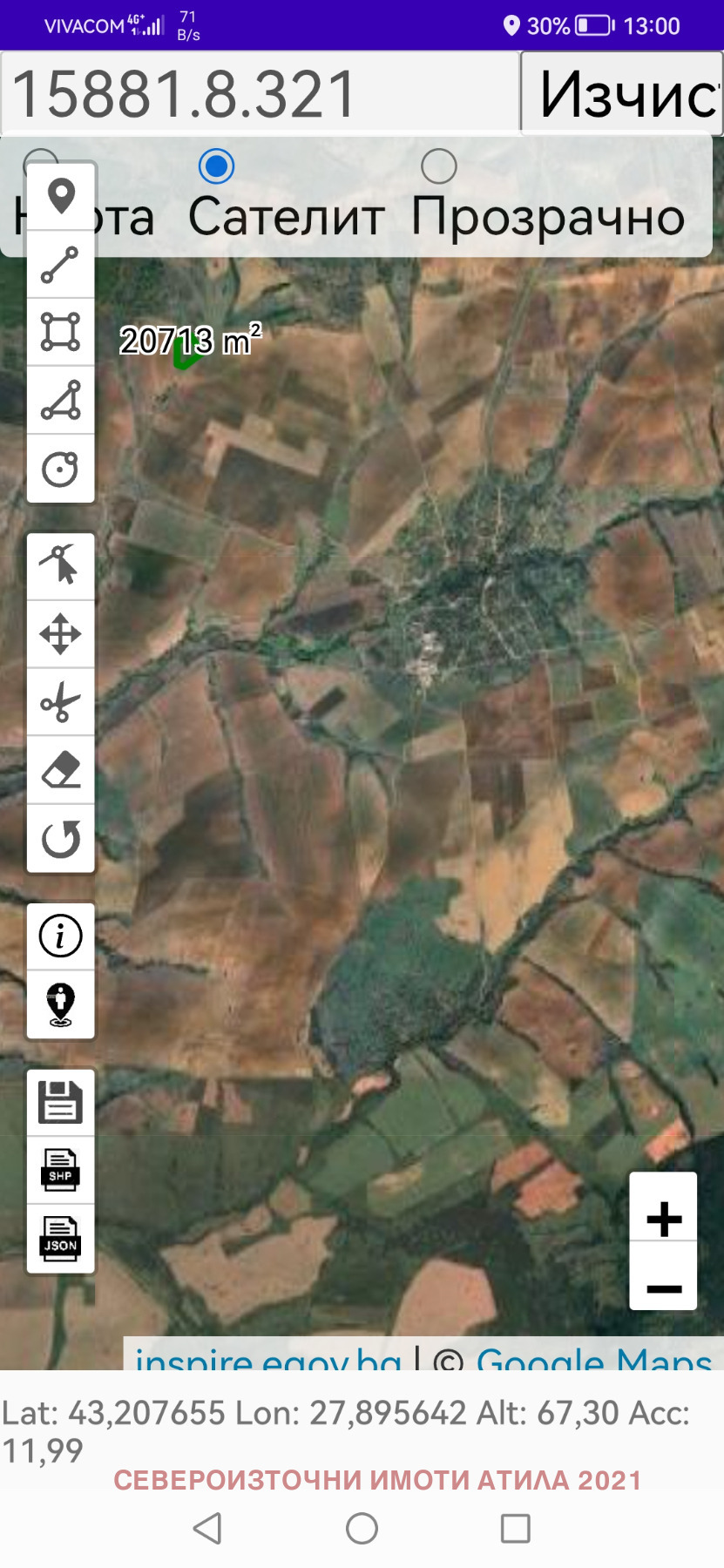Enable the move feature tool
724x1568 pixels.
coord(61,633)
